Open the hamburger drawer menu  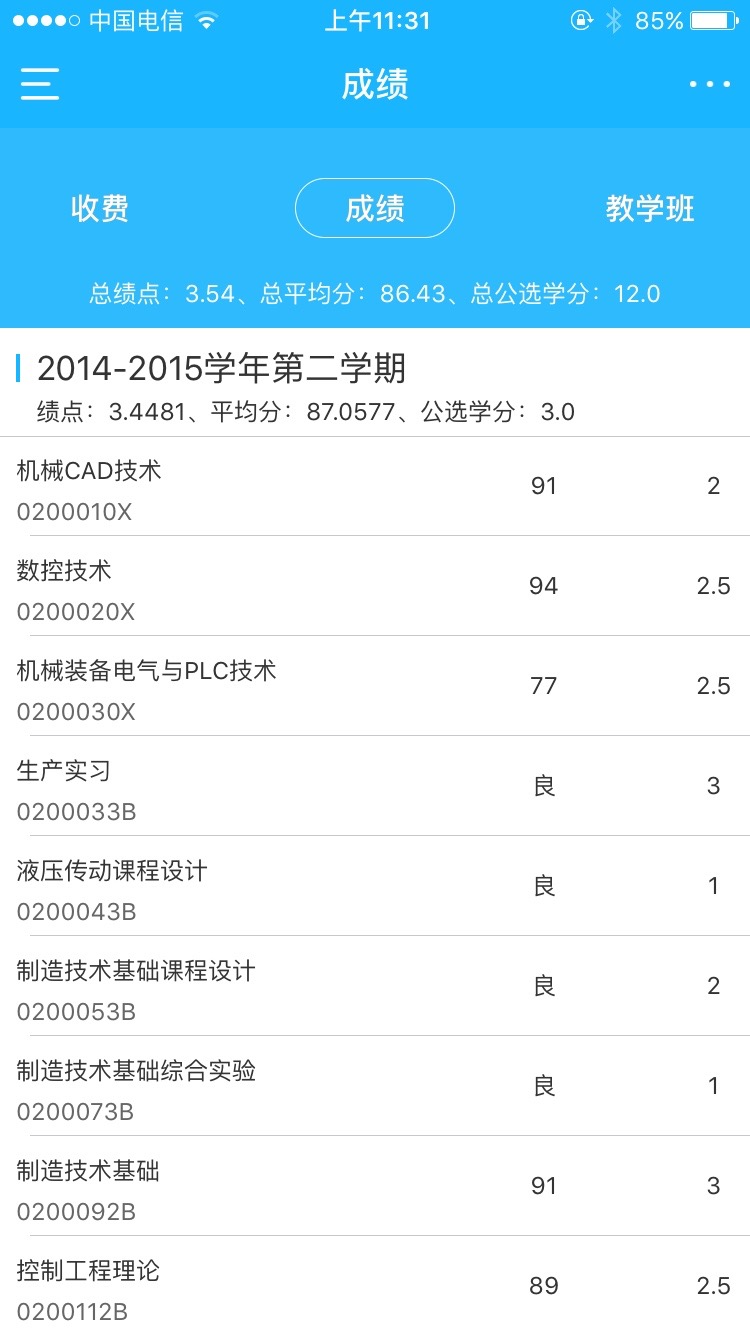coord(40,84)
